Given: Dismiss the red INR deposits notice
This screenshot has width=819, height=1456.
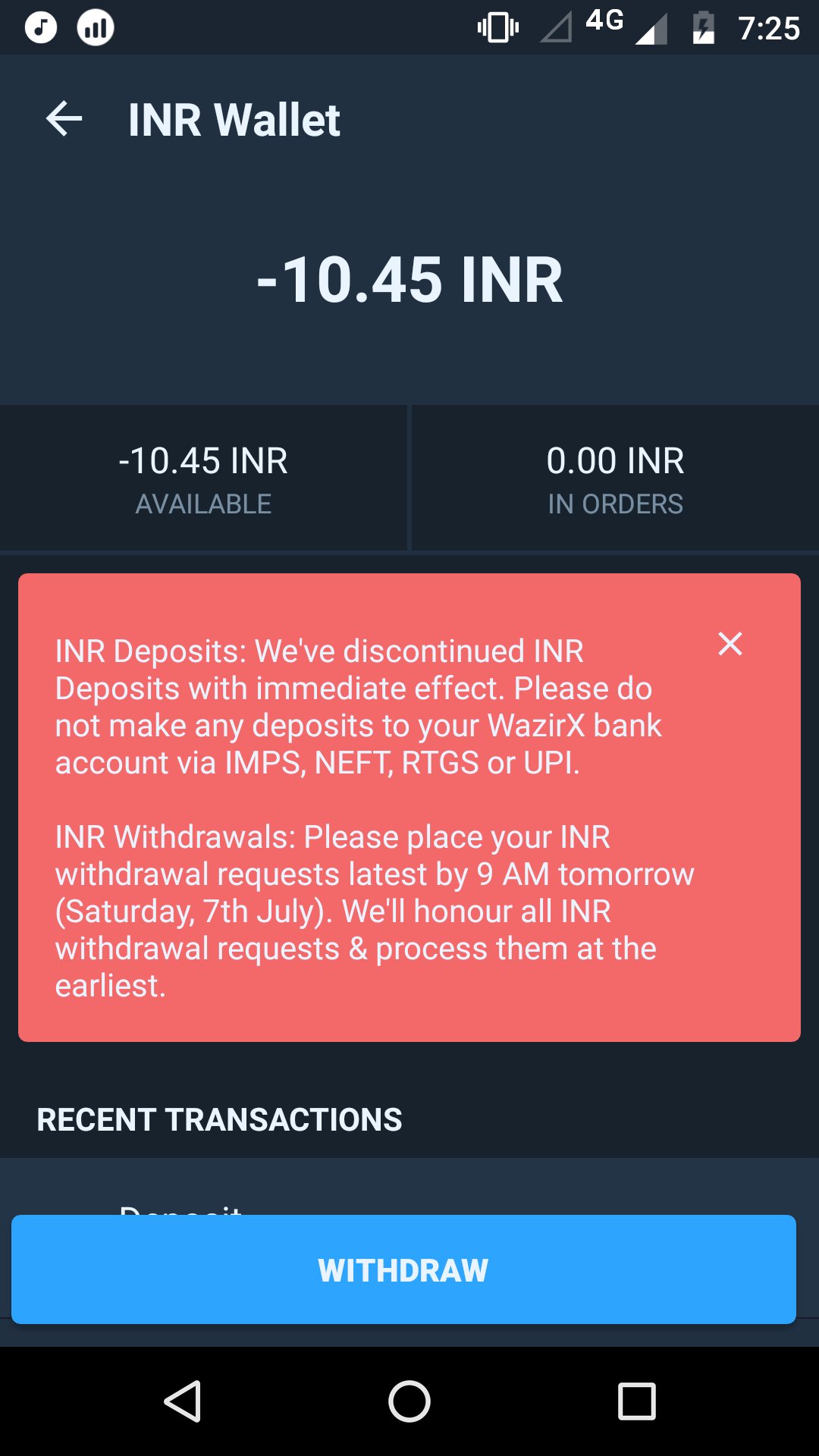Looking at the screenshot, I should (x=730, y=644).
